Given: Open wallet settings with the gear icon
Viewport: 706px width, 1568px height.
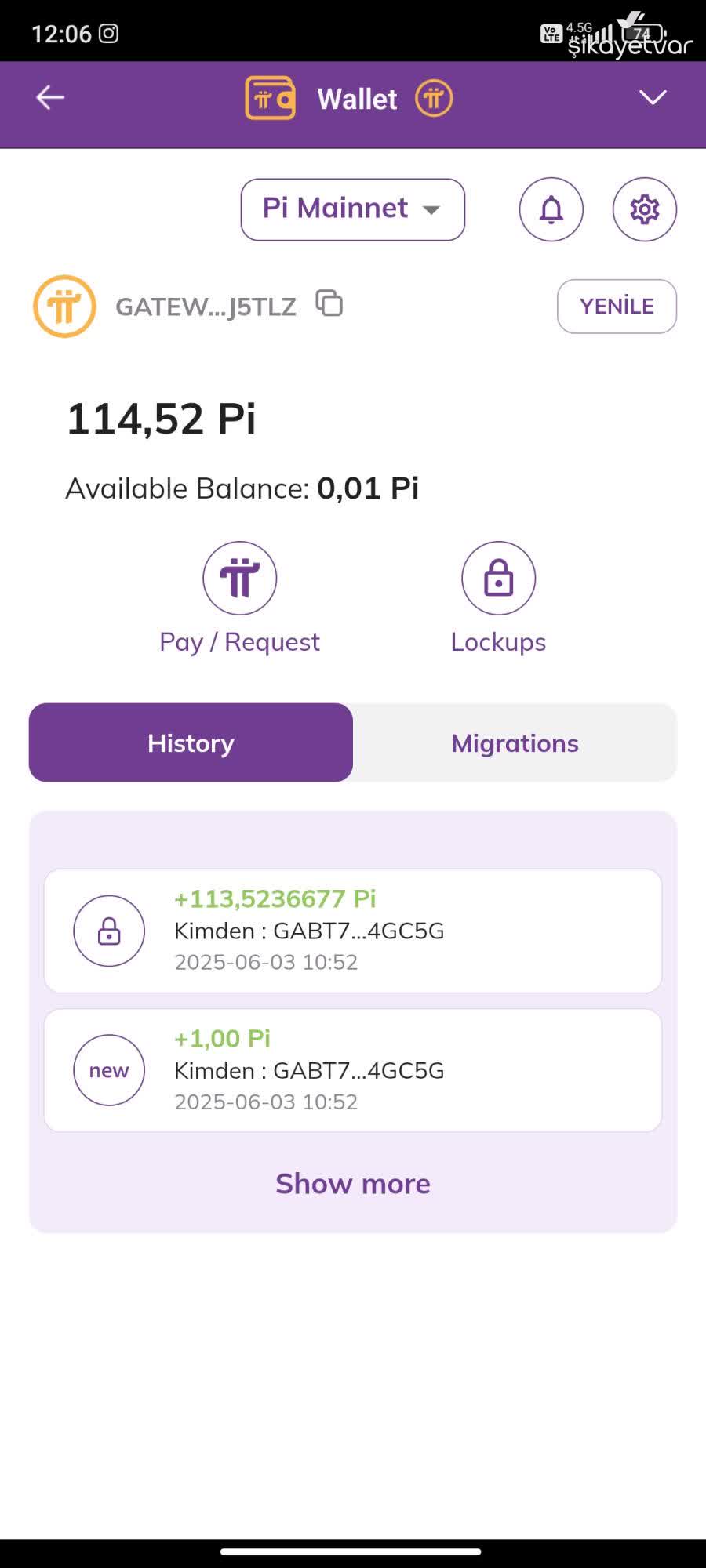Looking at the screenshot, I should [x=644, y=209].
